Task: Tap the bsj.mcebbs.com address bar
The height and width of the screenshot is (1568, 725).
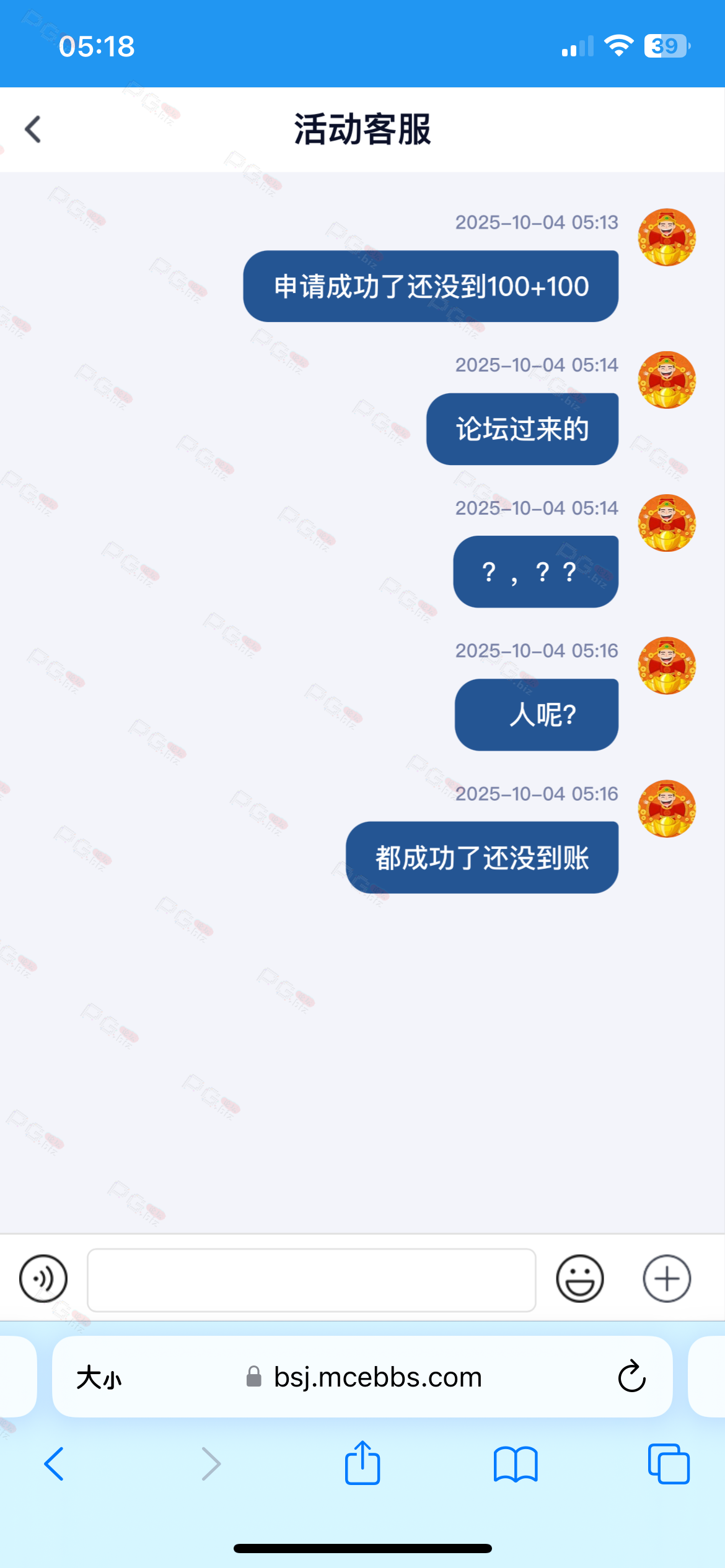Action: click(377, 1378)
